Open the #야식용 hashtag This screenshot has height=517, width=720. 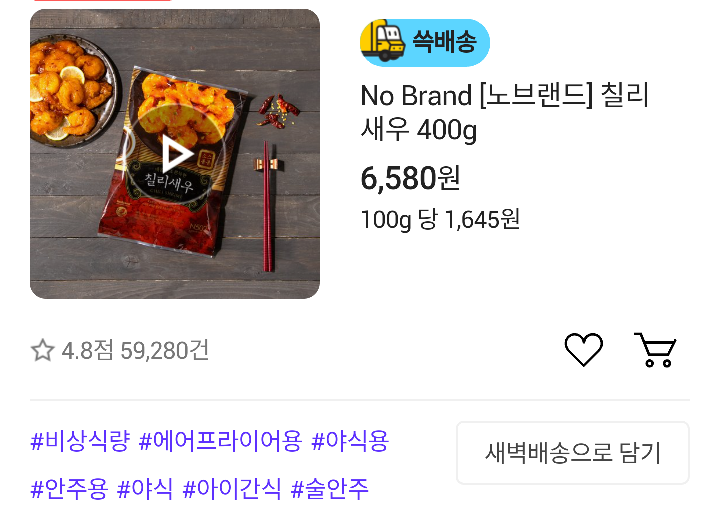coord(350,441)
